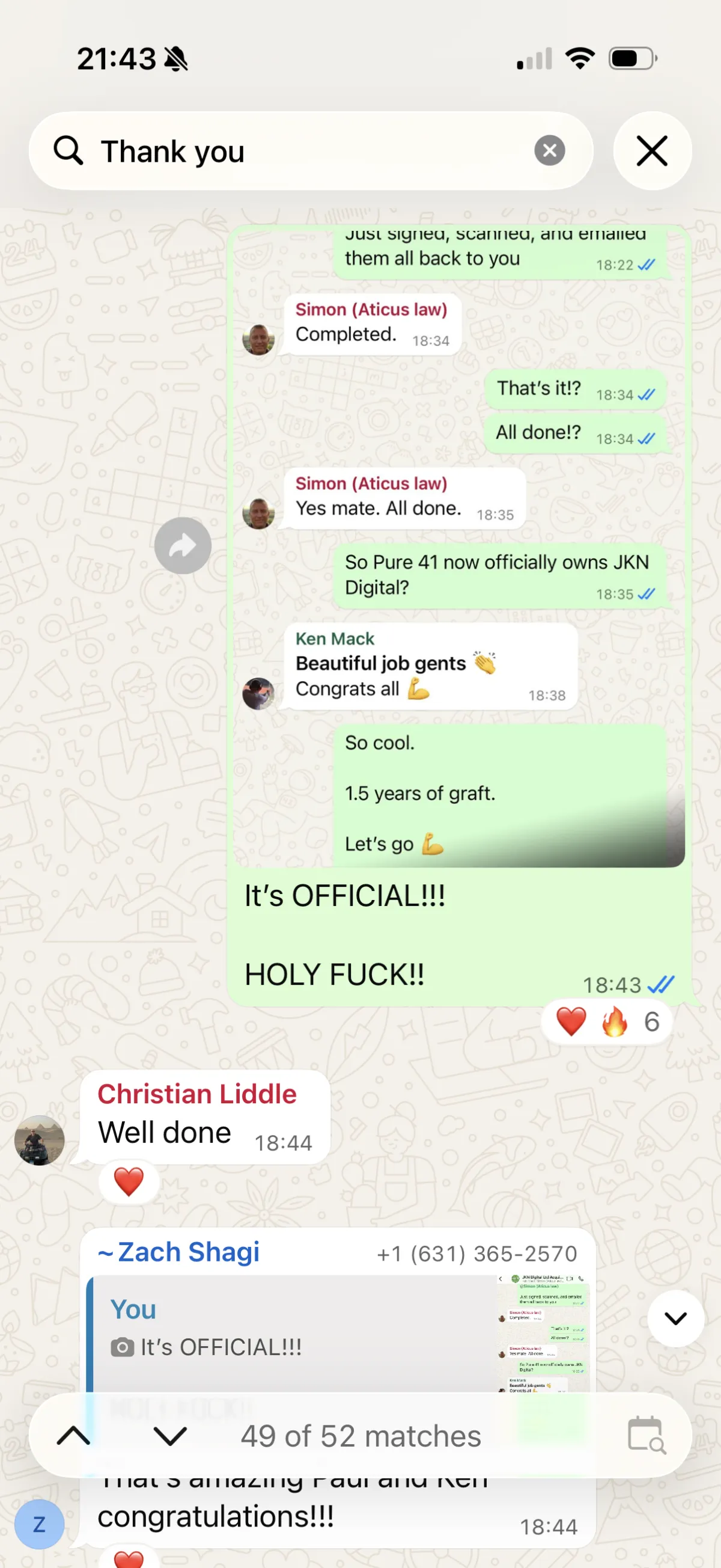Tap the quoted "It's OFFICIAL!!!" reply preview
The width and height of the screenshot is (721, 1568).
(x=292, y=1333)
